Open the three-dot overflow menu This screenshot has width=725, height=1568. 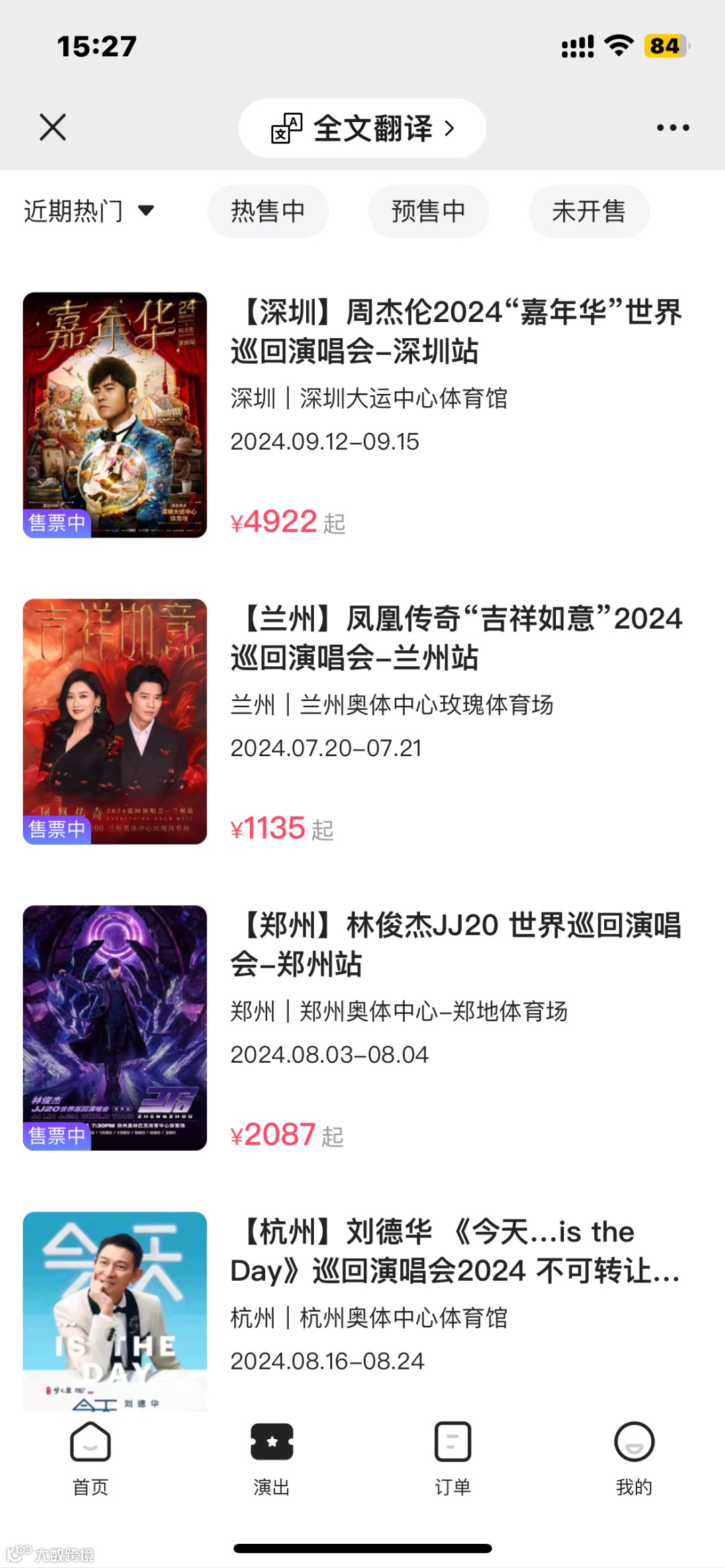[x=673, y=127]
